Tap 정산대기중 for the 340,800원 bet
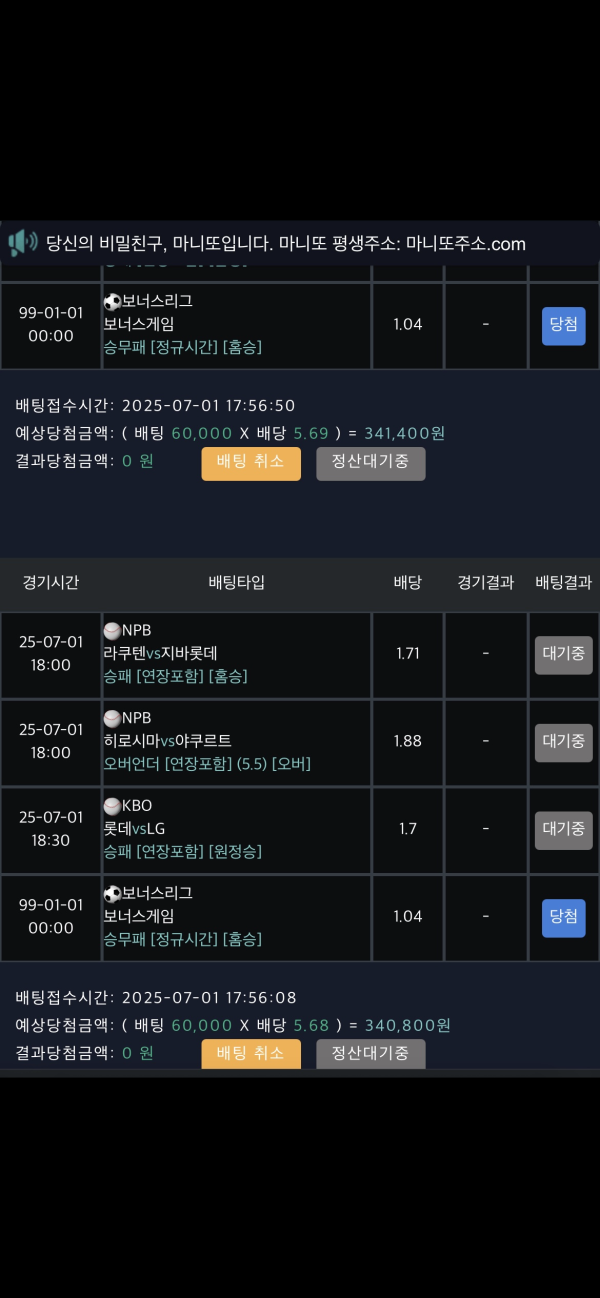The image size is (600, 1298). coord(370,1054)
